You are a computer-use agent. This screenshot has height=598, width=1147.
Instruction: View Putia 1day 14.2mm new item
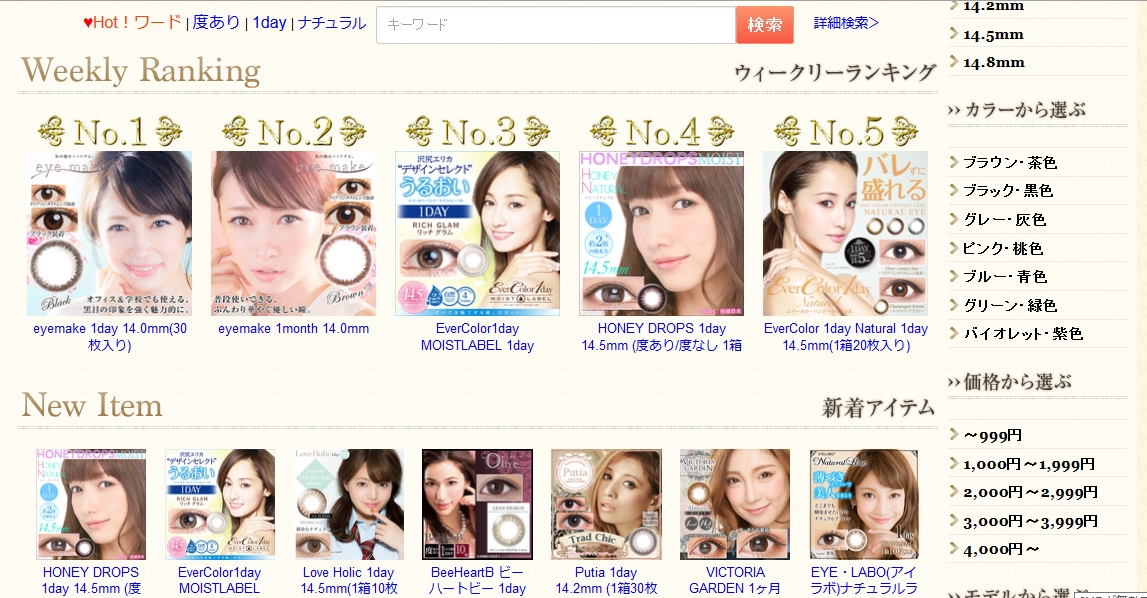click(606, 504)
